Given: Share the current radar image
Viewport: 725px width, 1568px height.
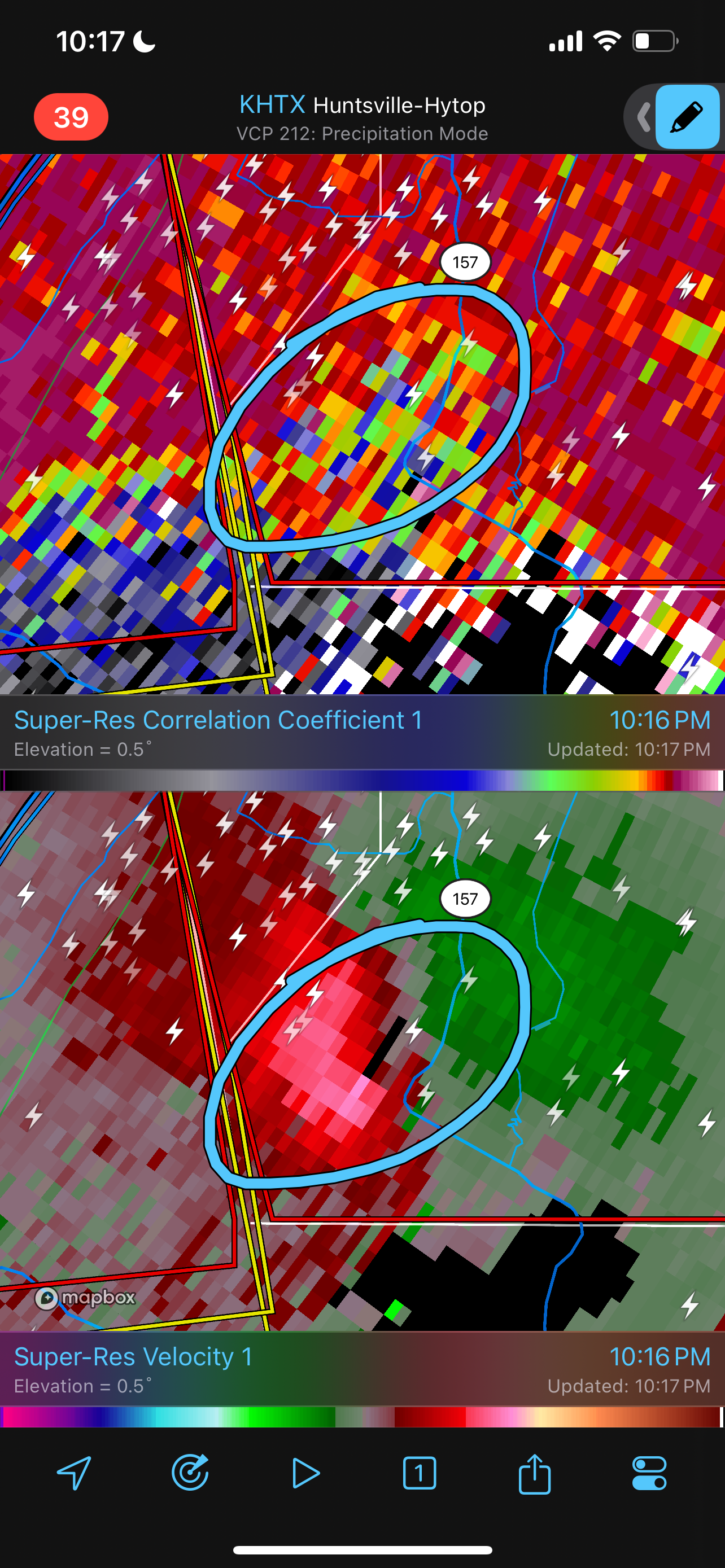Looking at the screenshot, I should click(x=535, y=1473).
